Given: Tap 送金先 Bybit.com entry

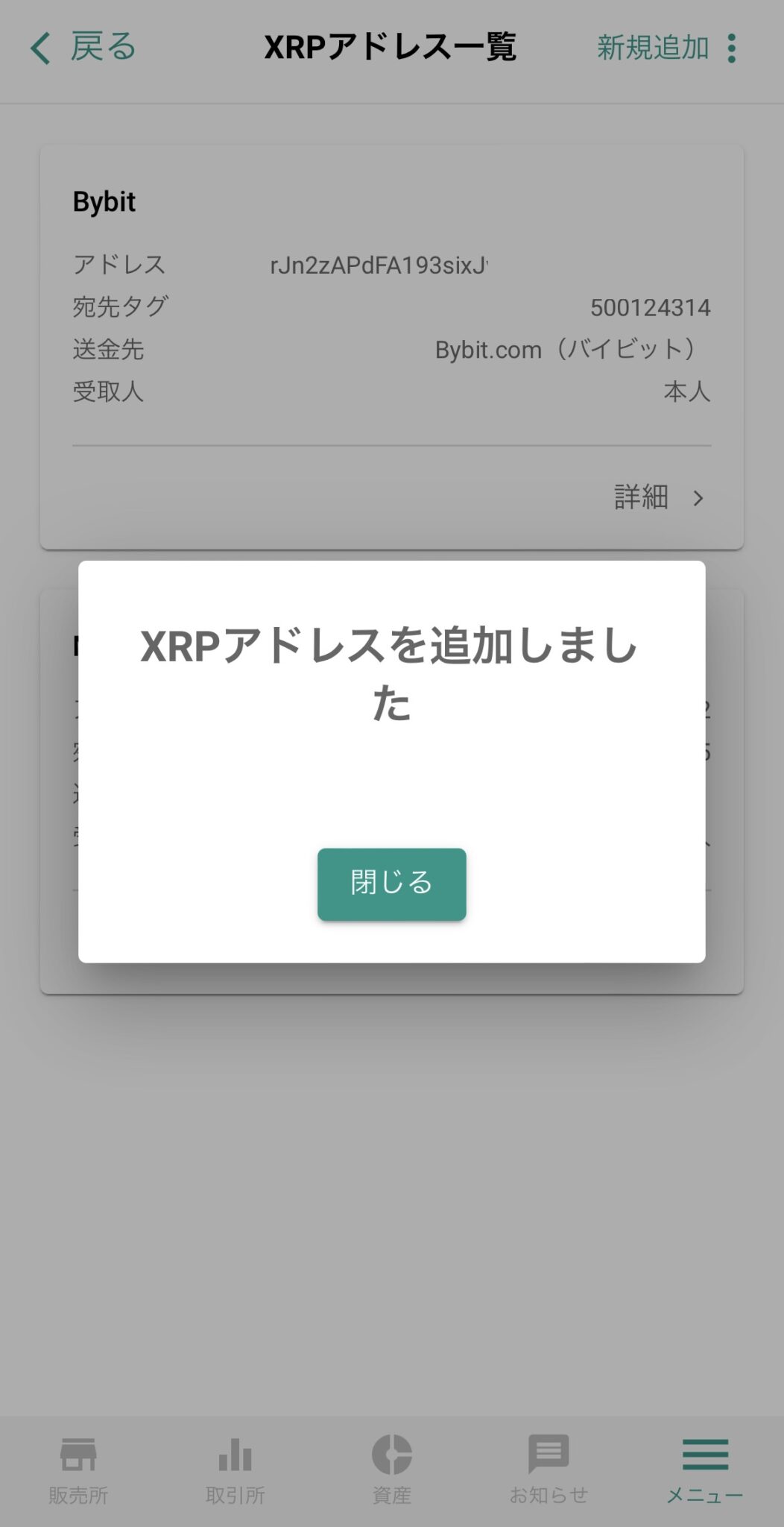Looking at the screenshot, I should tap(566, 349).
